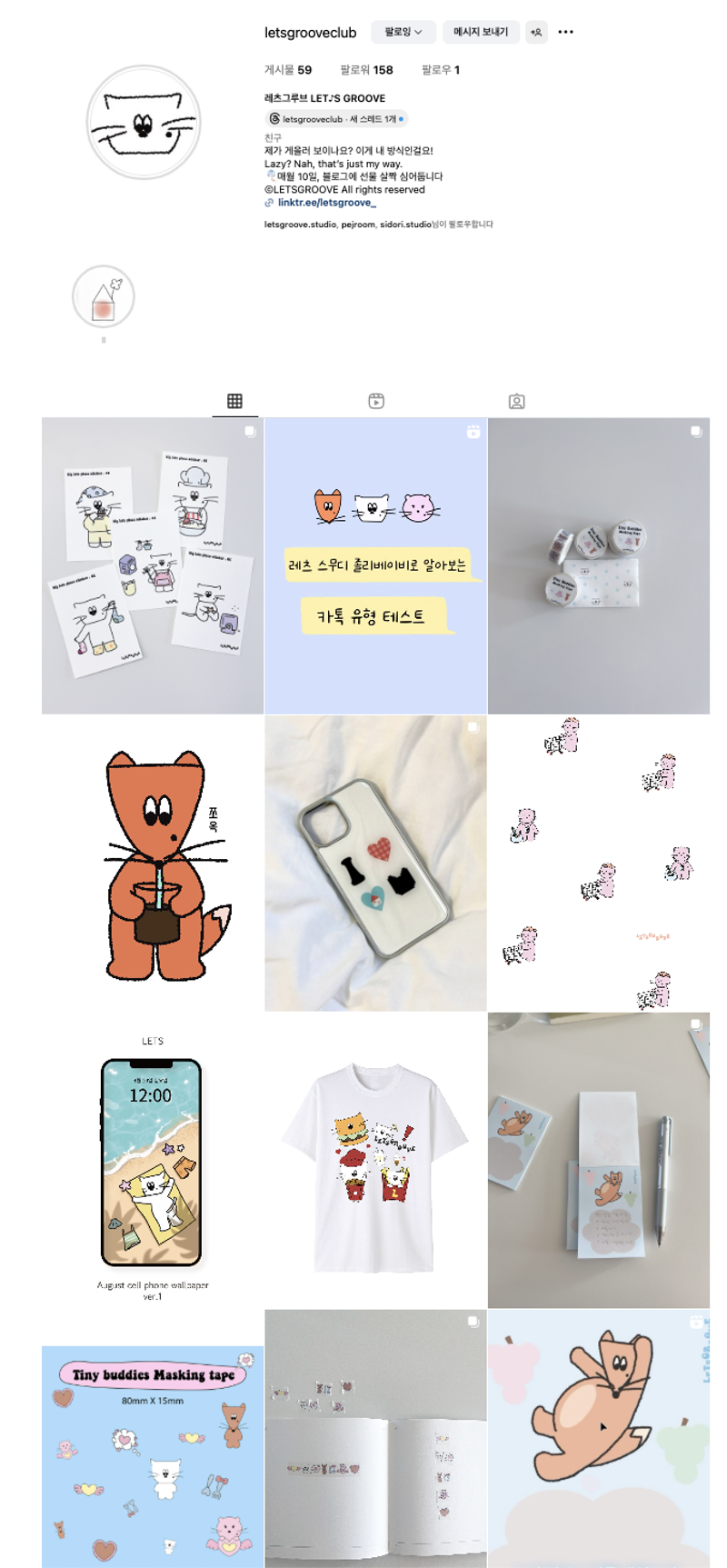The height and width of the screenshot is (1568, 727).
Task: View the 팔로우 1 following list
Action: tap(440, 70)
